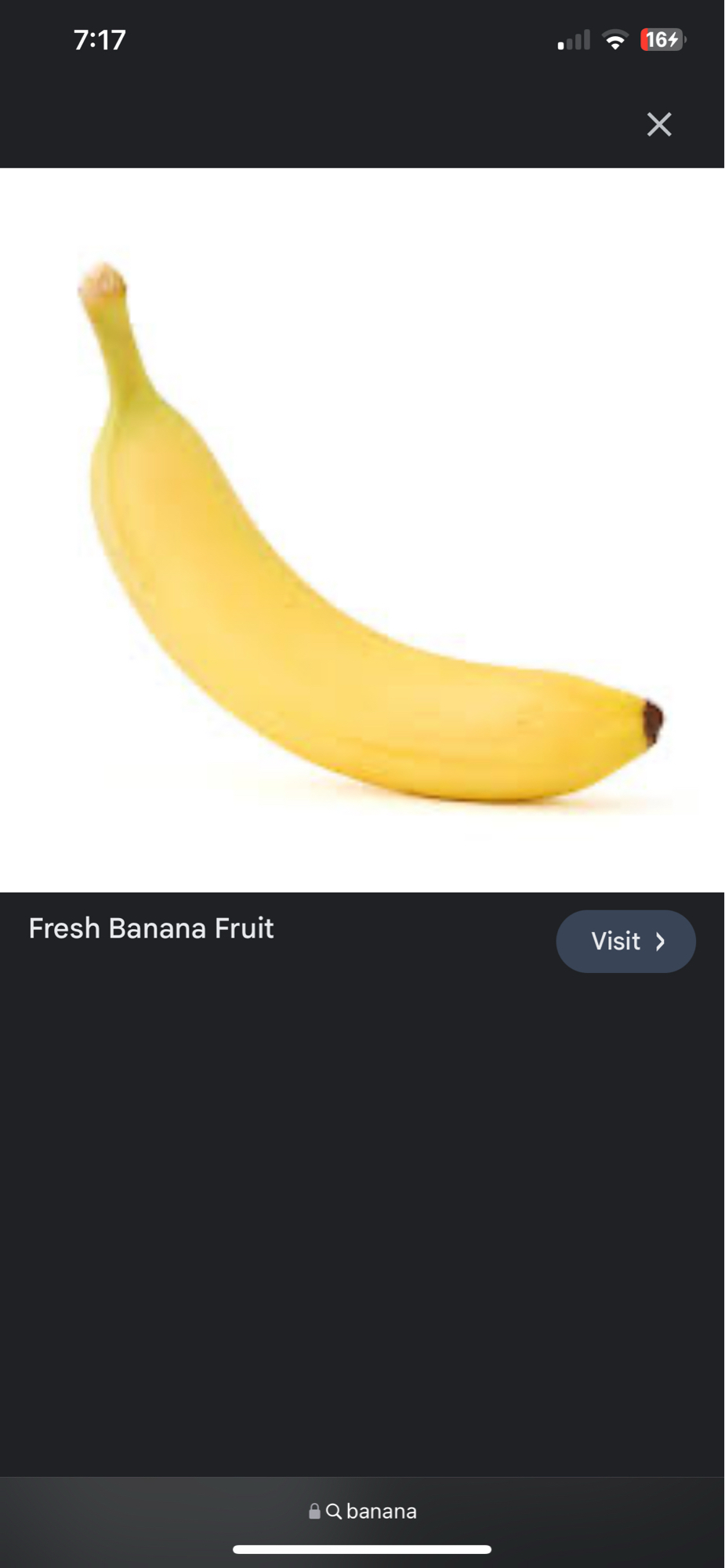
Task: Tap the battery charging indicator
Action: pos(662,38)
